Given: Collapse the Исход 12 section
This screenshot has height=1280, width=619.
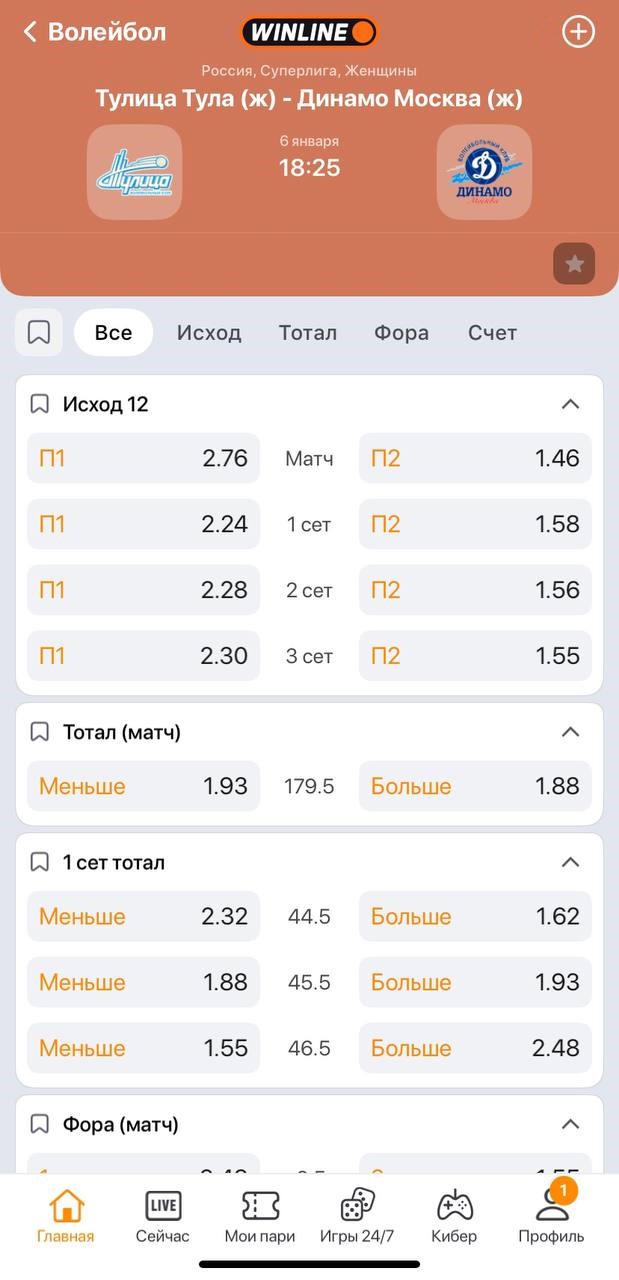Looking at the screenshot, I should click(x=570, y=404).
